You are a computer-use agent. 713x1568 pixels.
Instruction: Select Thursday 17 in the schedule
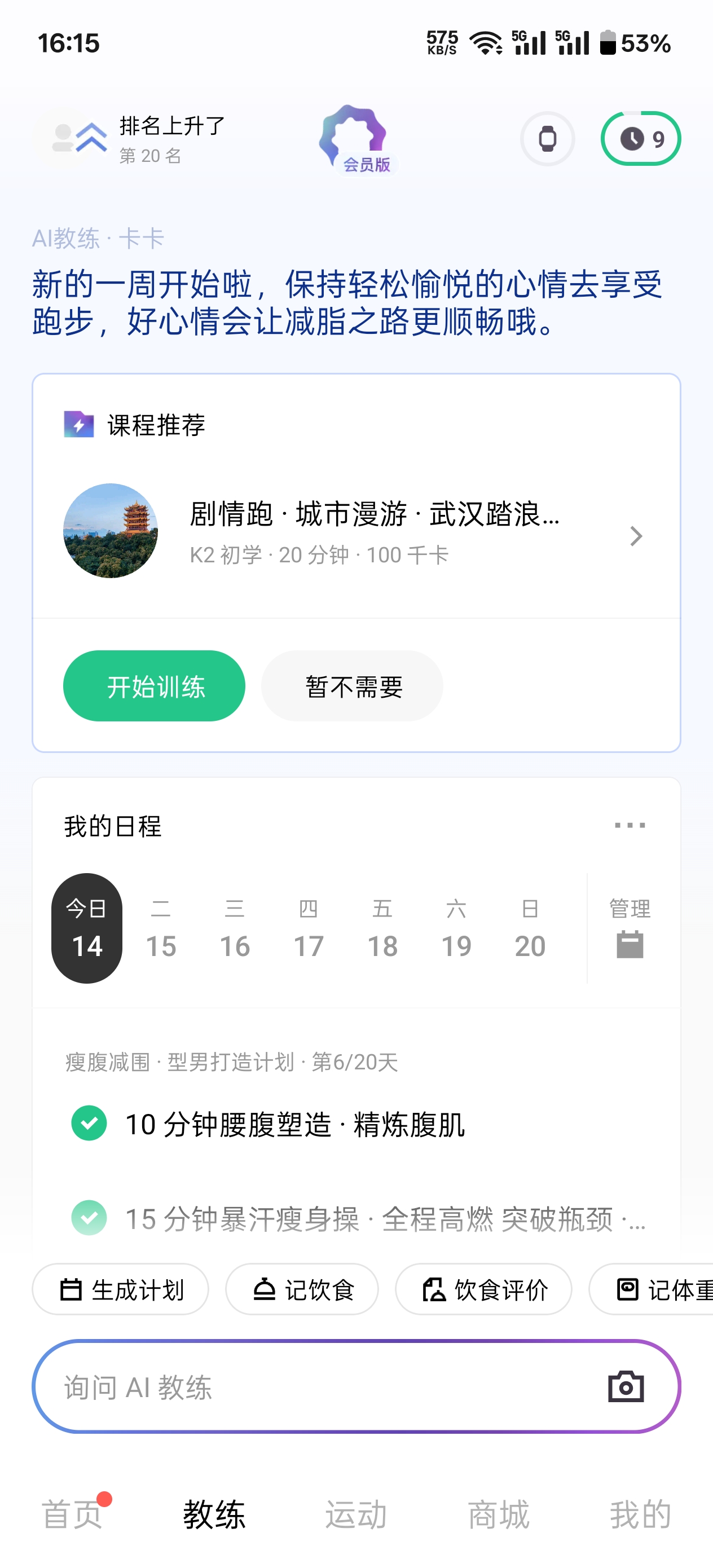coord(308,929)
